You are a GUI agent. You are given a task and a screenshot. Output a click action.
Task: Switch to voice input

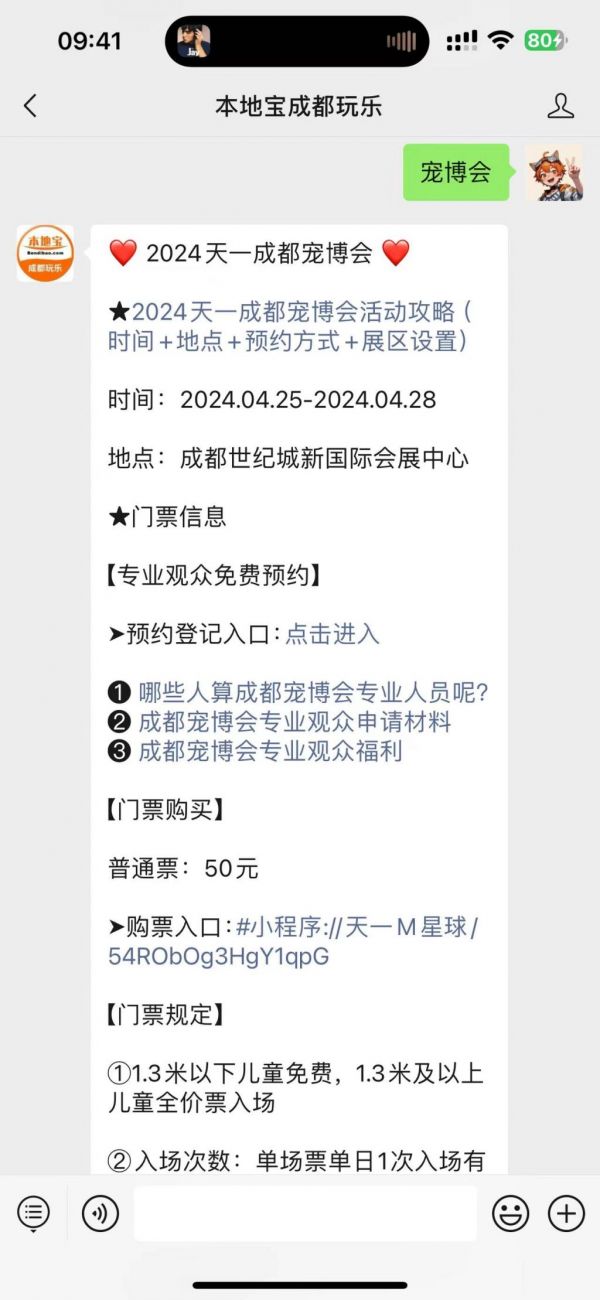tap(100, 1213)
